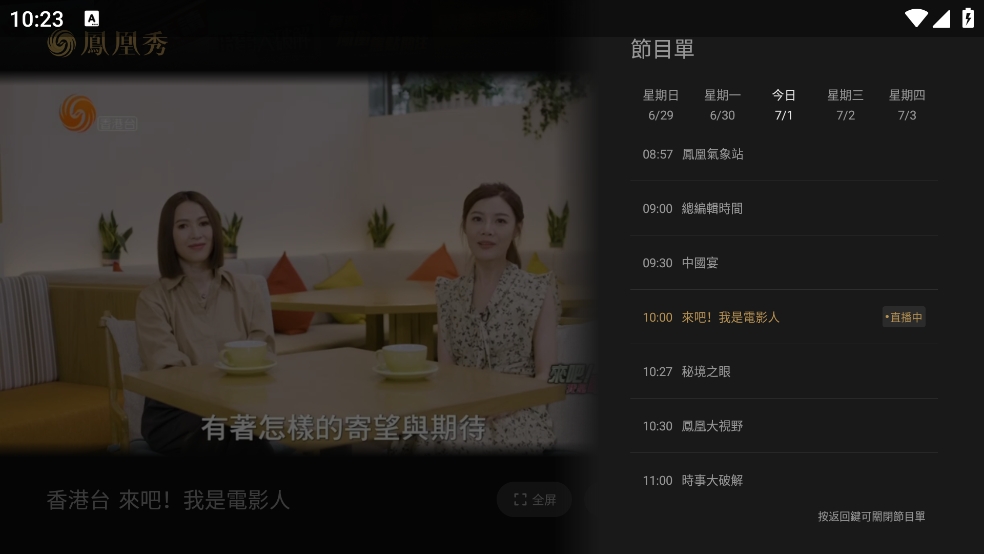Switch to the 星期三 7/2 schedule
The width and height of the screenshot is (984, 554).
tap(845, 105)
